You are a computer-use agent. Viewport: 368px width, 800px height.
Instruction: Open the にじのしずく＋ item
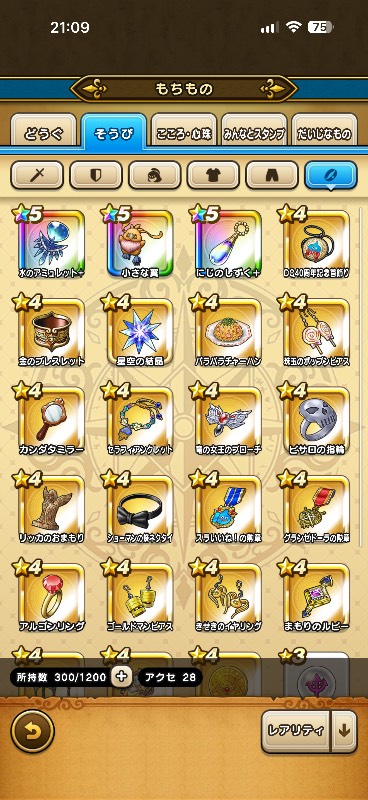point(228,243)
